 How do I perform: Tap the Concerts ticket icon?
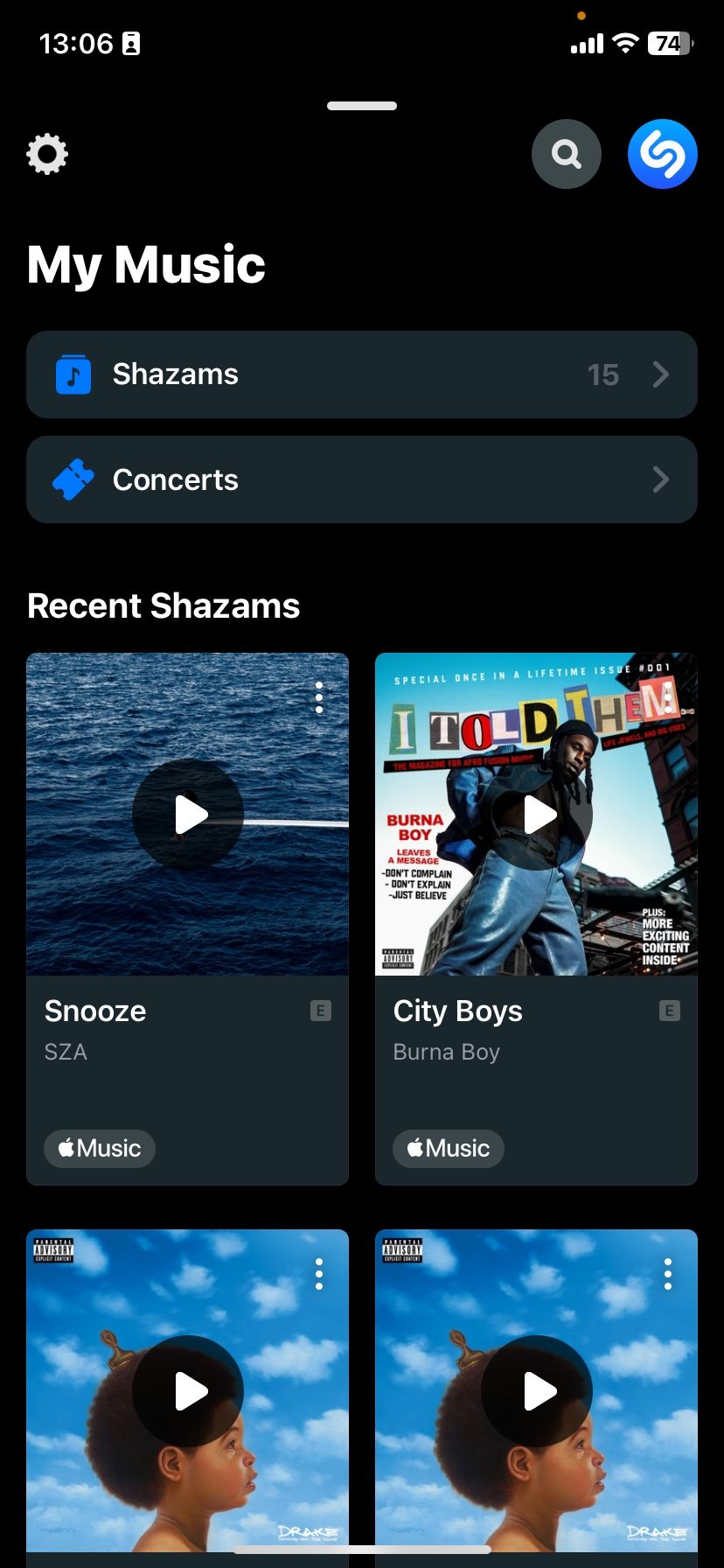click(73, 479)
